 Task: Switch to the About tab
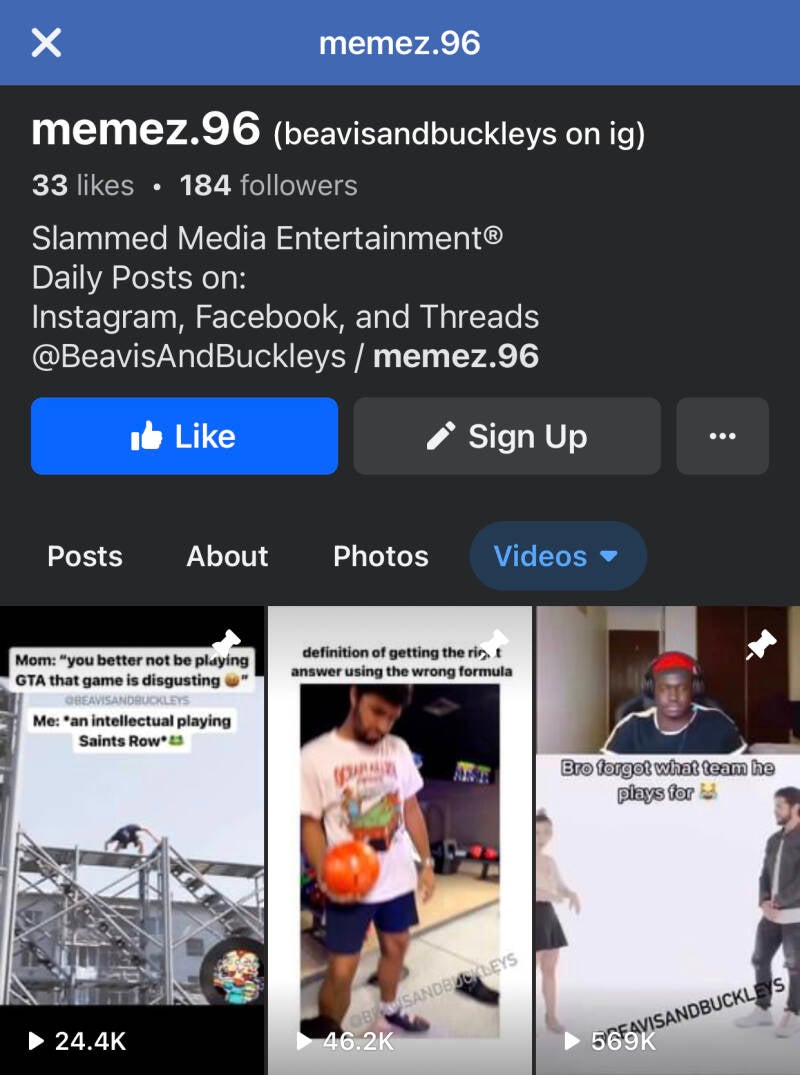[x=227, y=556]
